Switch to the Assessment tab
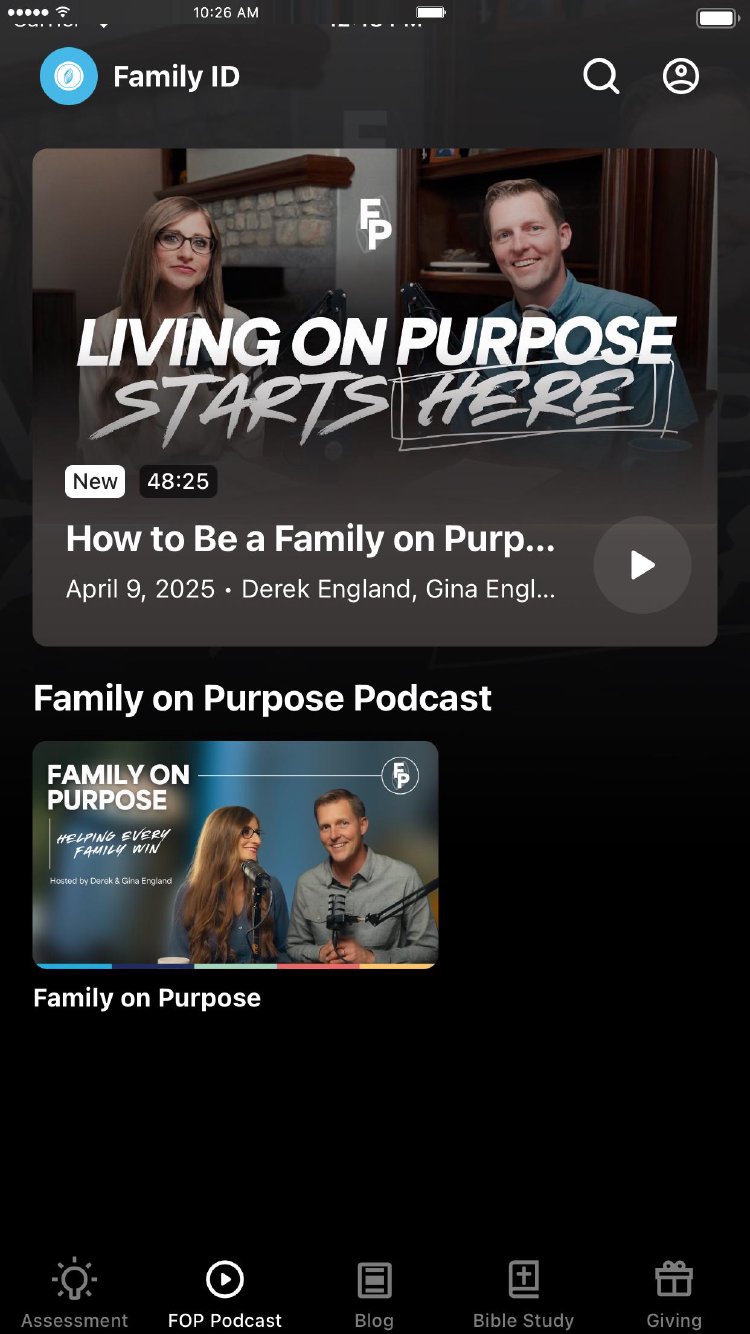This screenshot has width=750, height=1334. pos(75,1294)
